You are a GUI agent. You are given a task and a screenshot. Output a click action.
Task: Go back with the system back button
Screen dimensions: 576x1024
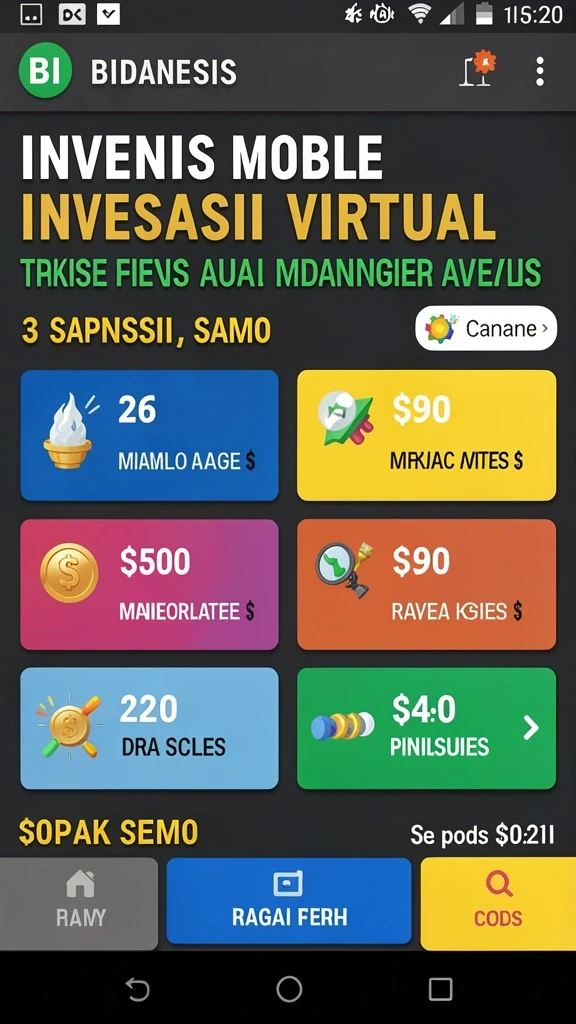pos(137,989)
